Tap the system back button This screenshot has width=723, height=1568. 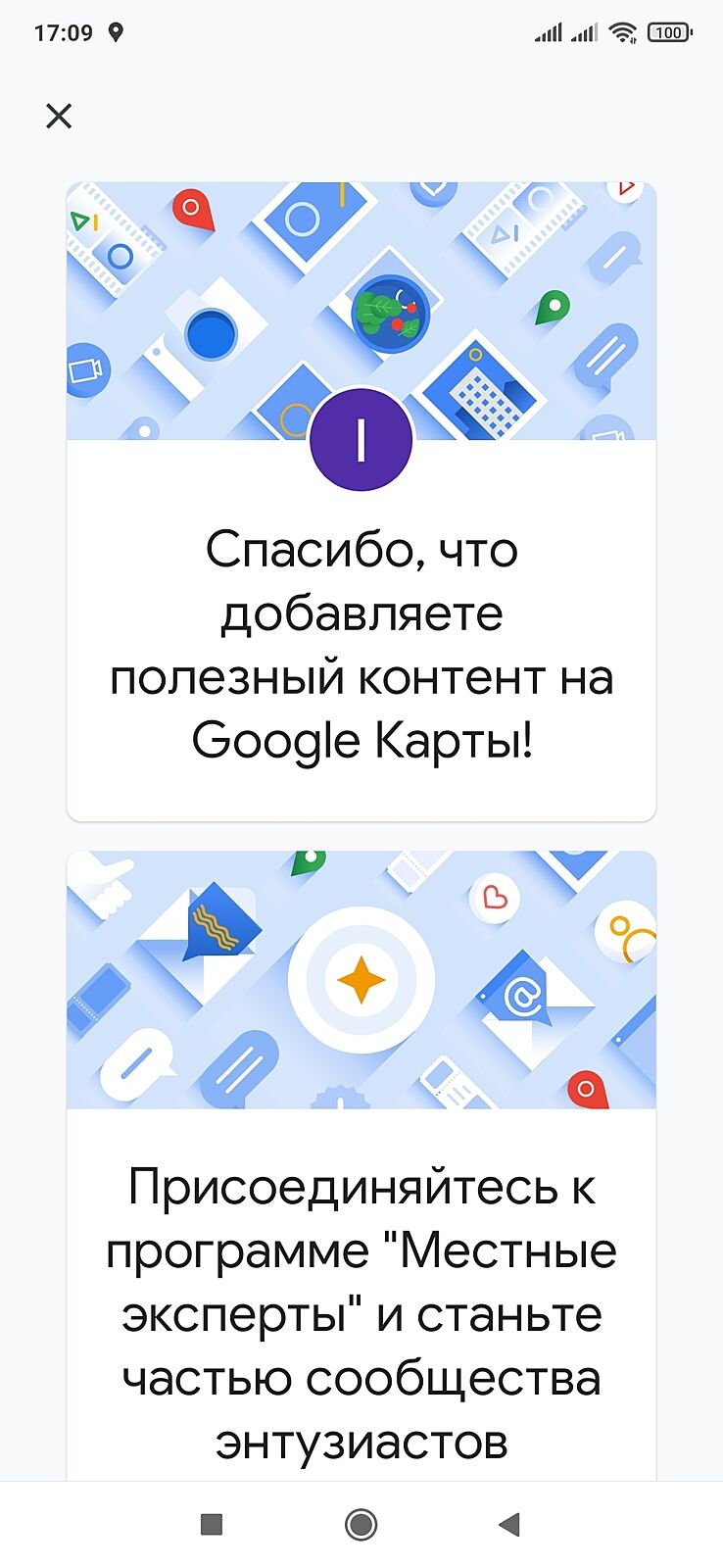tap(509, 1524)
